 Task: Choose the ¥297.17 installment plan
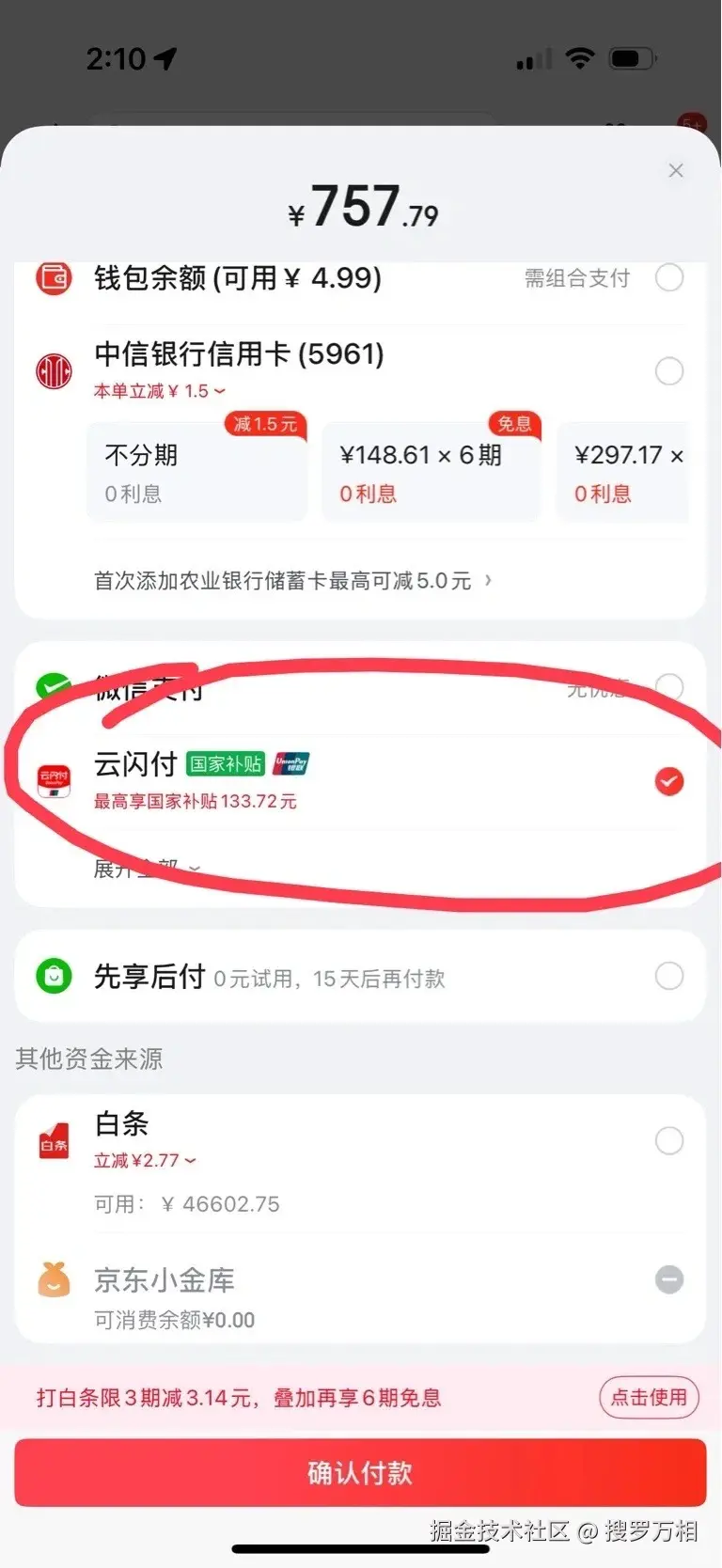[x=625, y=472]
